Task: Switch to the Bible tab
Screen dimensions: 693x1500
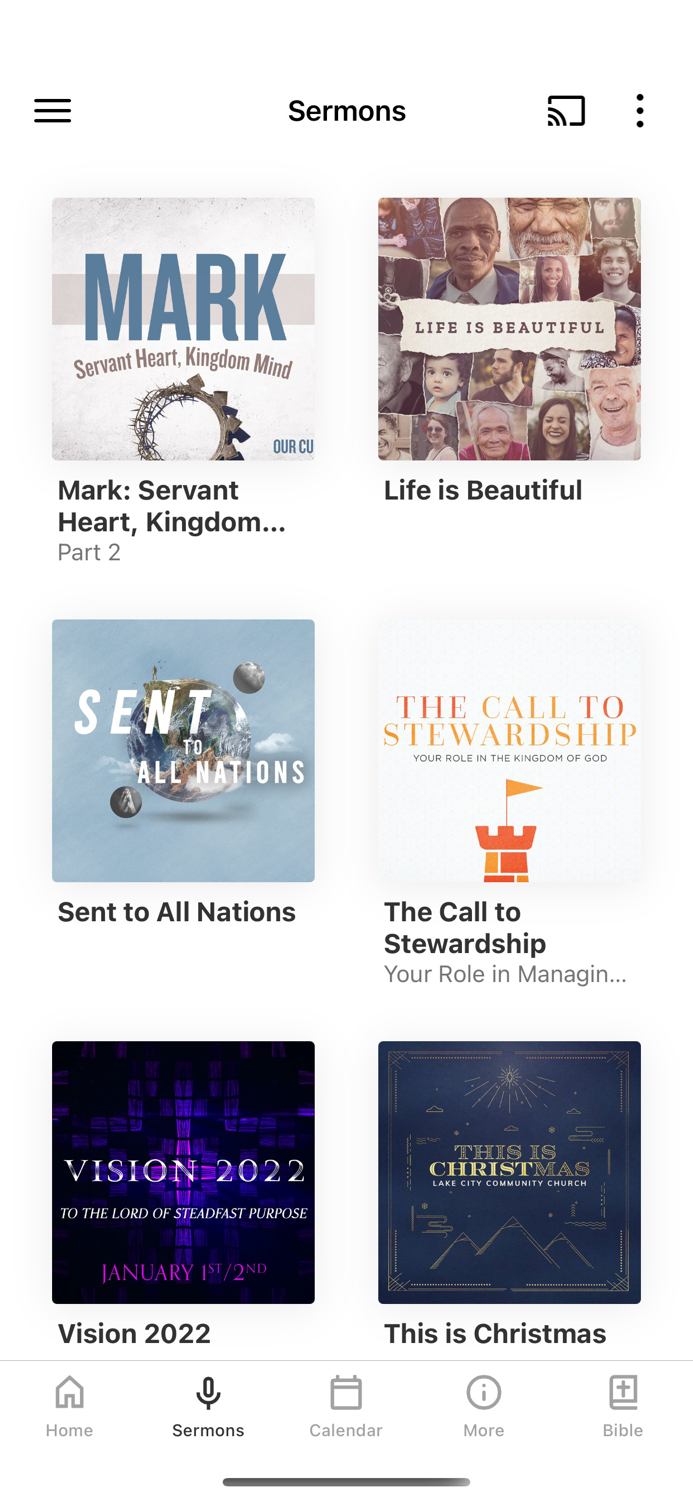Action: [x=622, y=1406]
